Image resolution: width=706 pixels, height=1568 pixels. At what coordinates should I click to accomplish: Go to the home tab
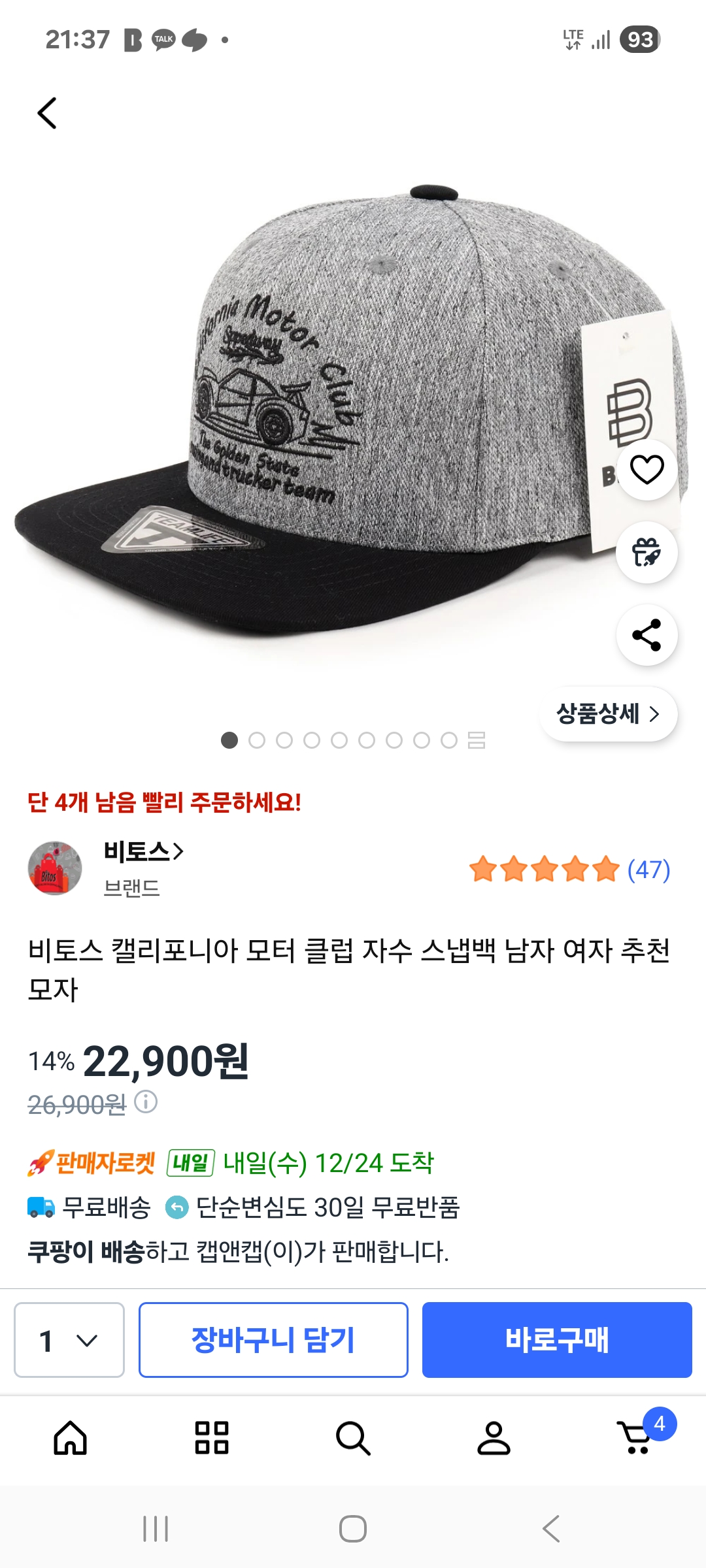(x=71, y=1438)
